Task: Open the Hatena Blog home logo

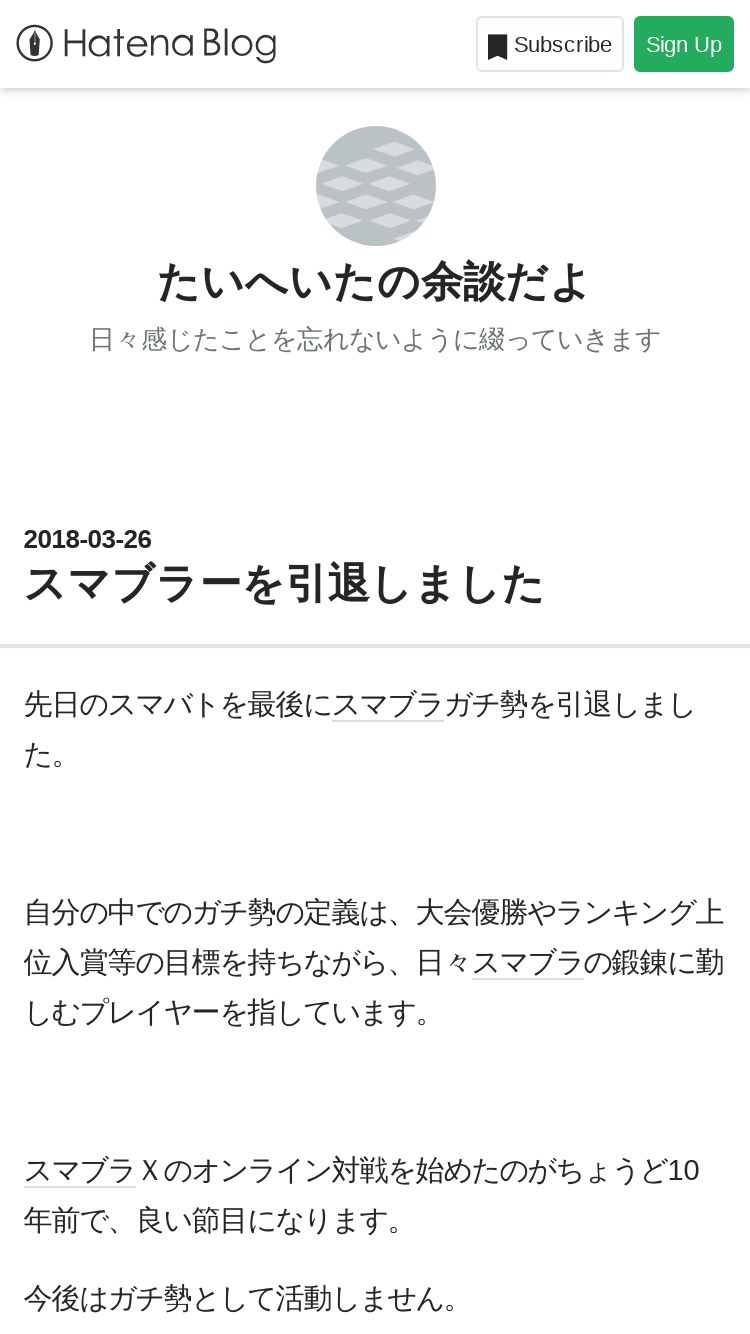Action: tap(146, 44)
